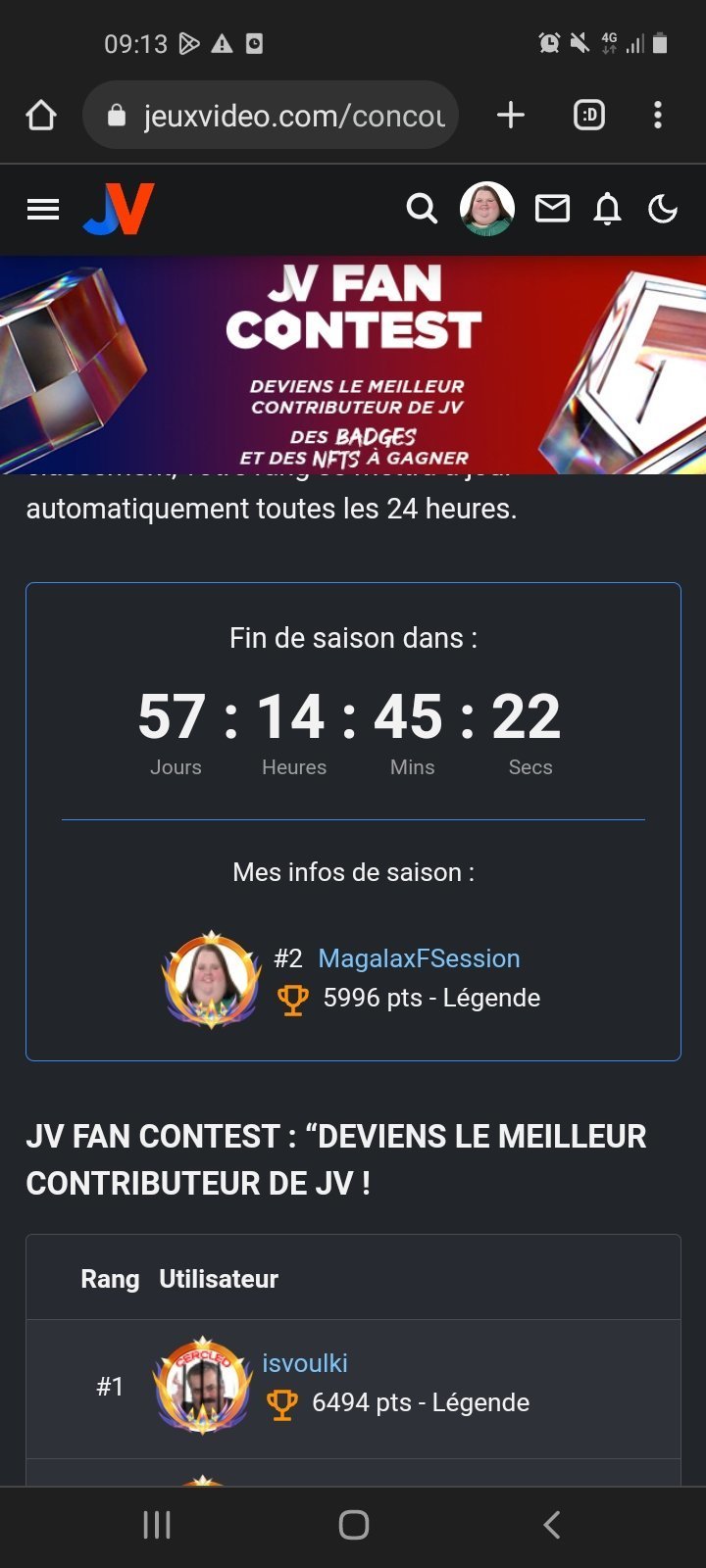Open the notifications bell
Screen dimensions: 706x1568
[x=608, y=209]
